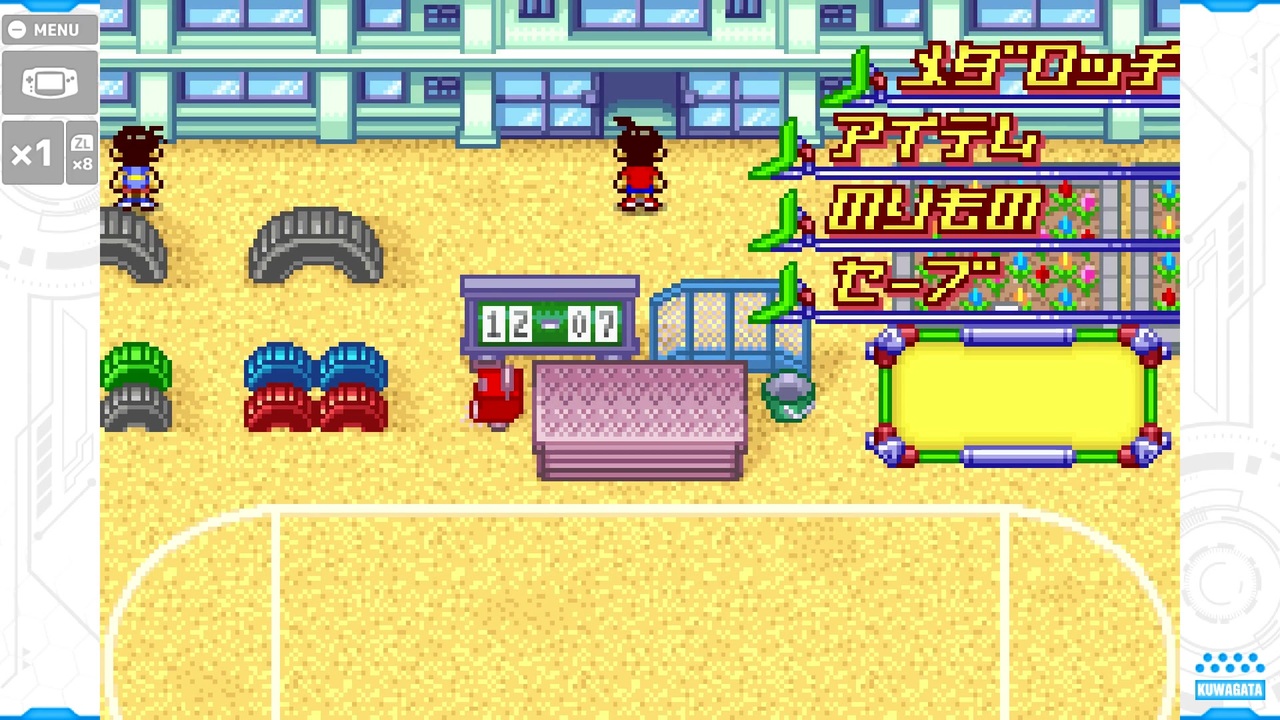Open the MENU button
The width and height of the screenshot is (1280, 720).
pyautogui.click(x=50, y=29)
